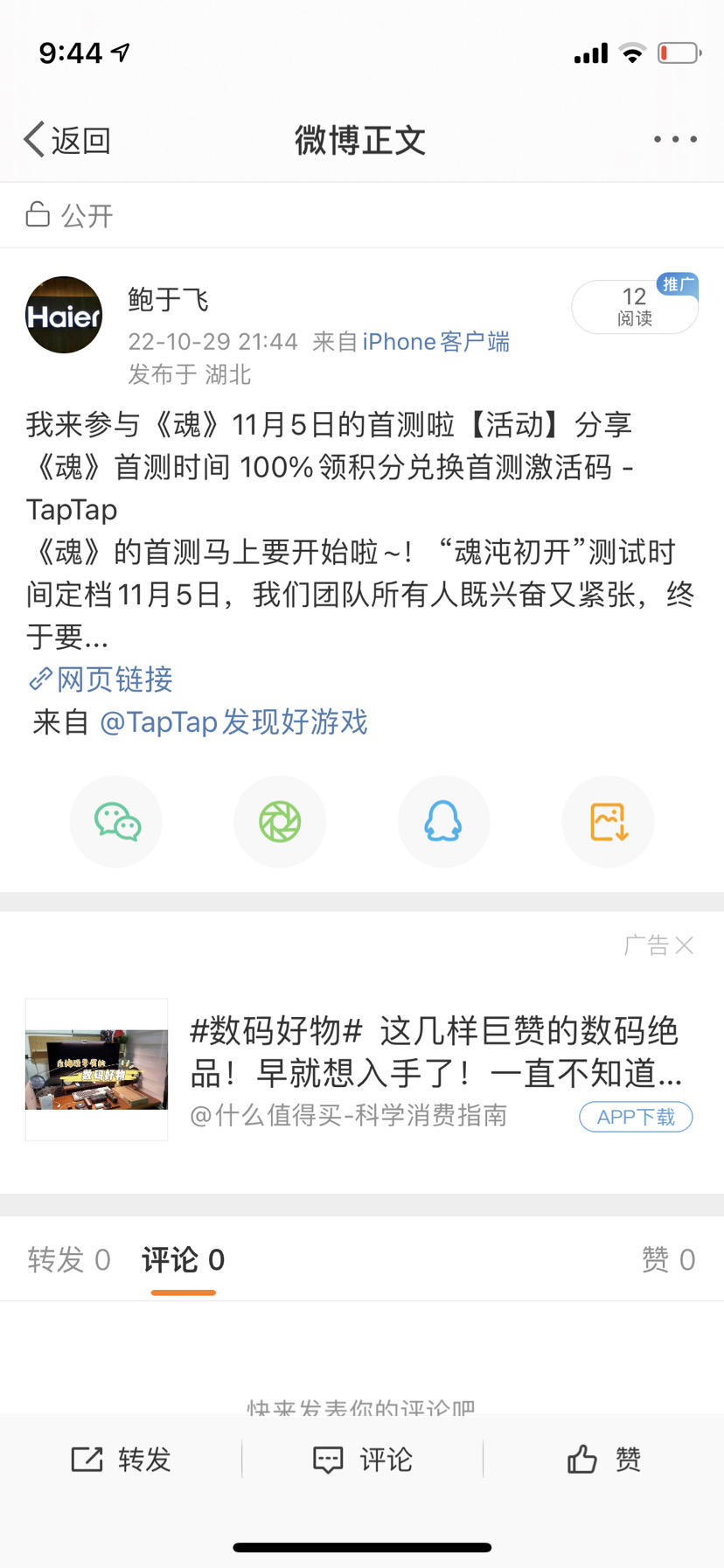Share this post to QQ

443,822
